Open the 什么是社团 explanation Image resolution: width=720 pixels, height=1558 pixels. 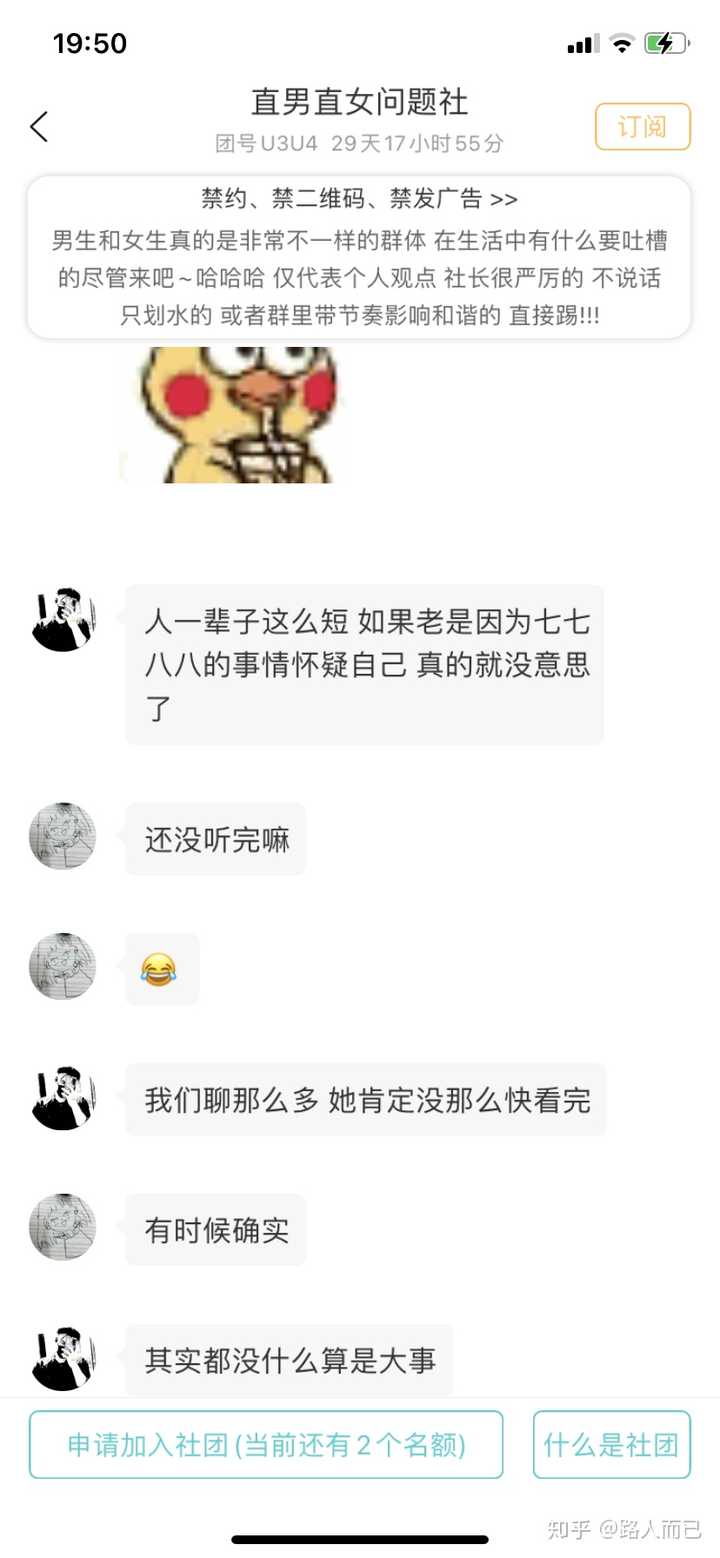[611, 1444]
